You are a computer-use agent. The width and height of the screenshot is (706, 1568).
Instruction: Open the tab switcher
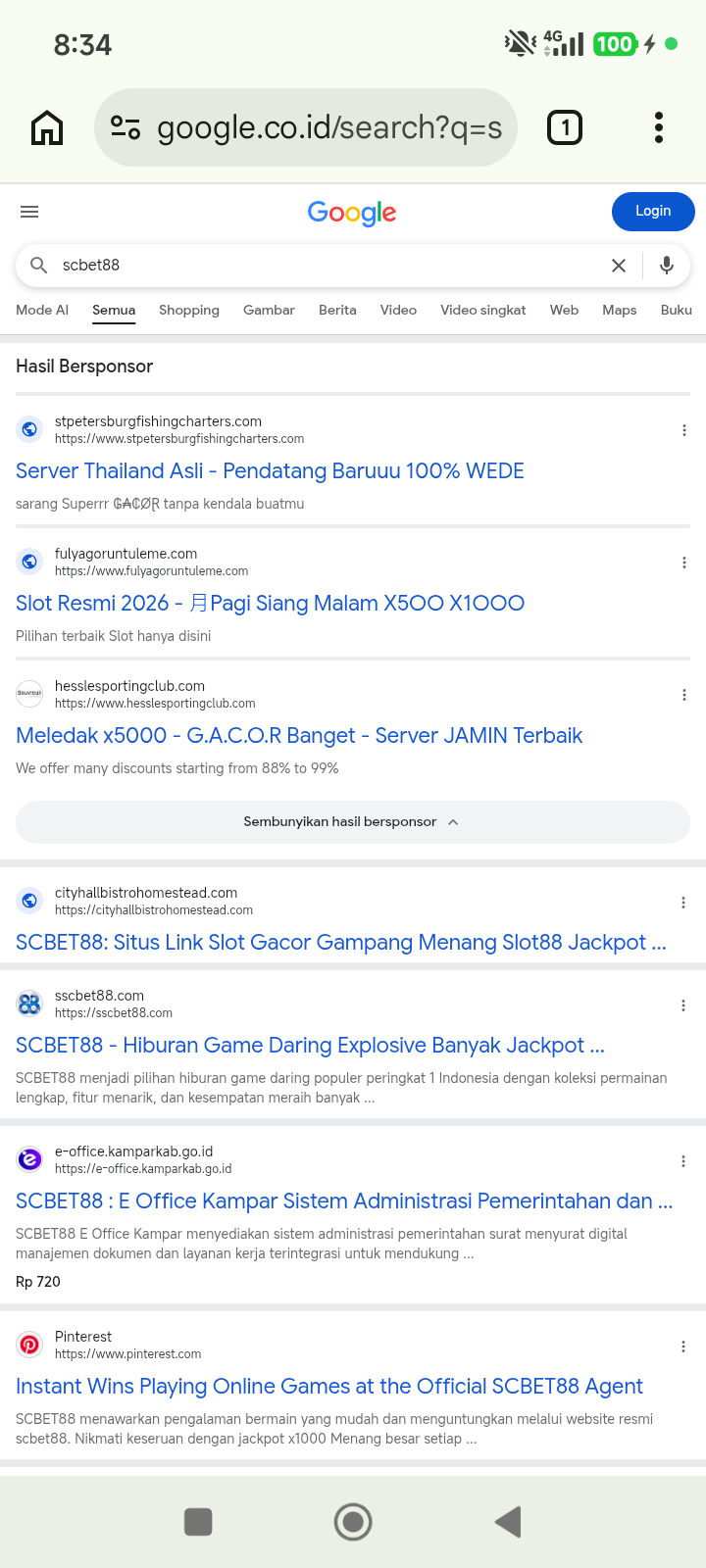pos(565,127)
